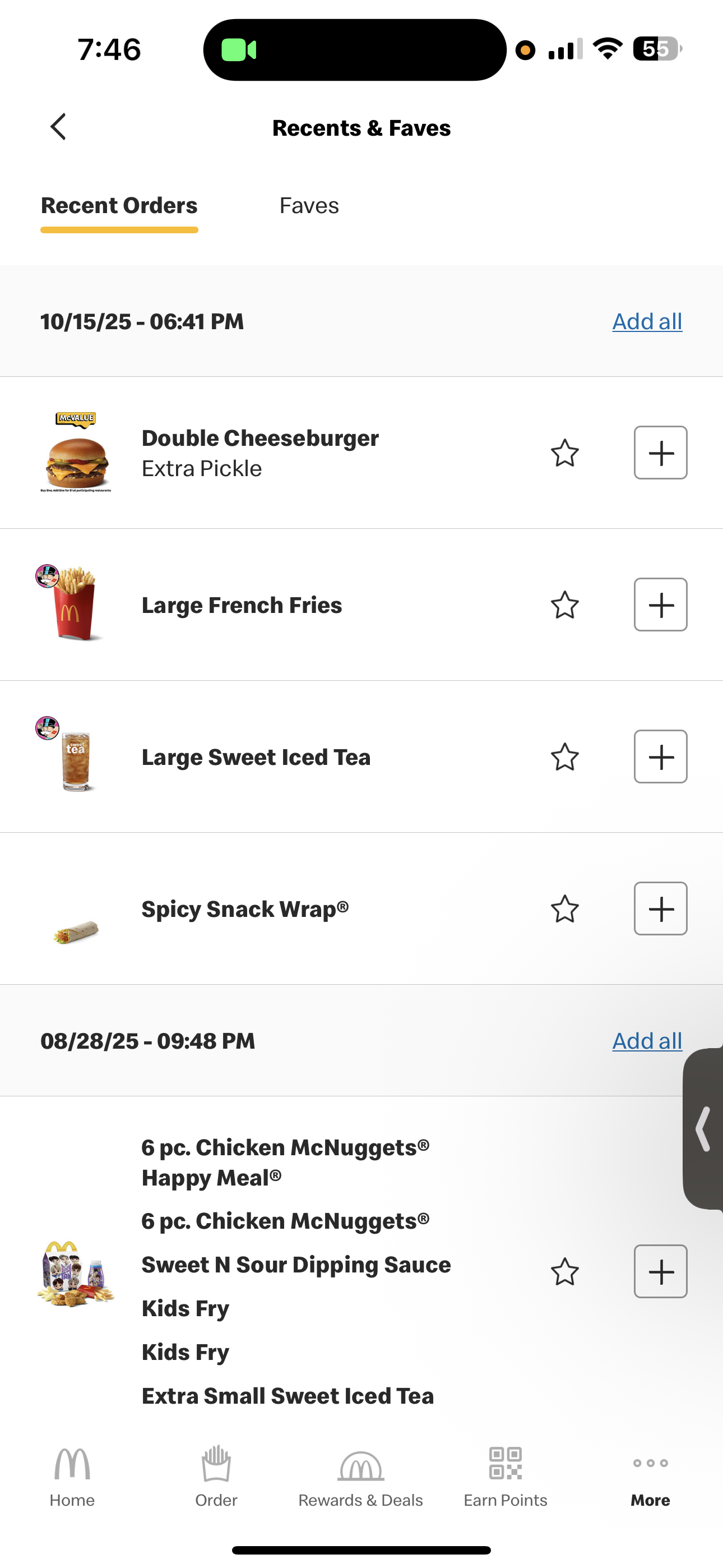Add McNuggets Happy Meal to order
The width and height of the screenshot is (723, 1568).
(x=660, y=1271)
